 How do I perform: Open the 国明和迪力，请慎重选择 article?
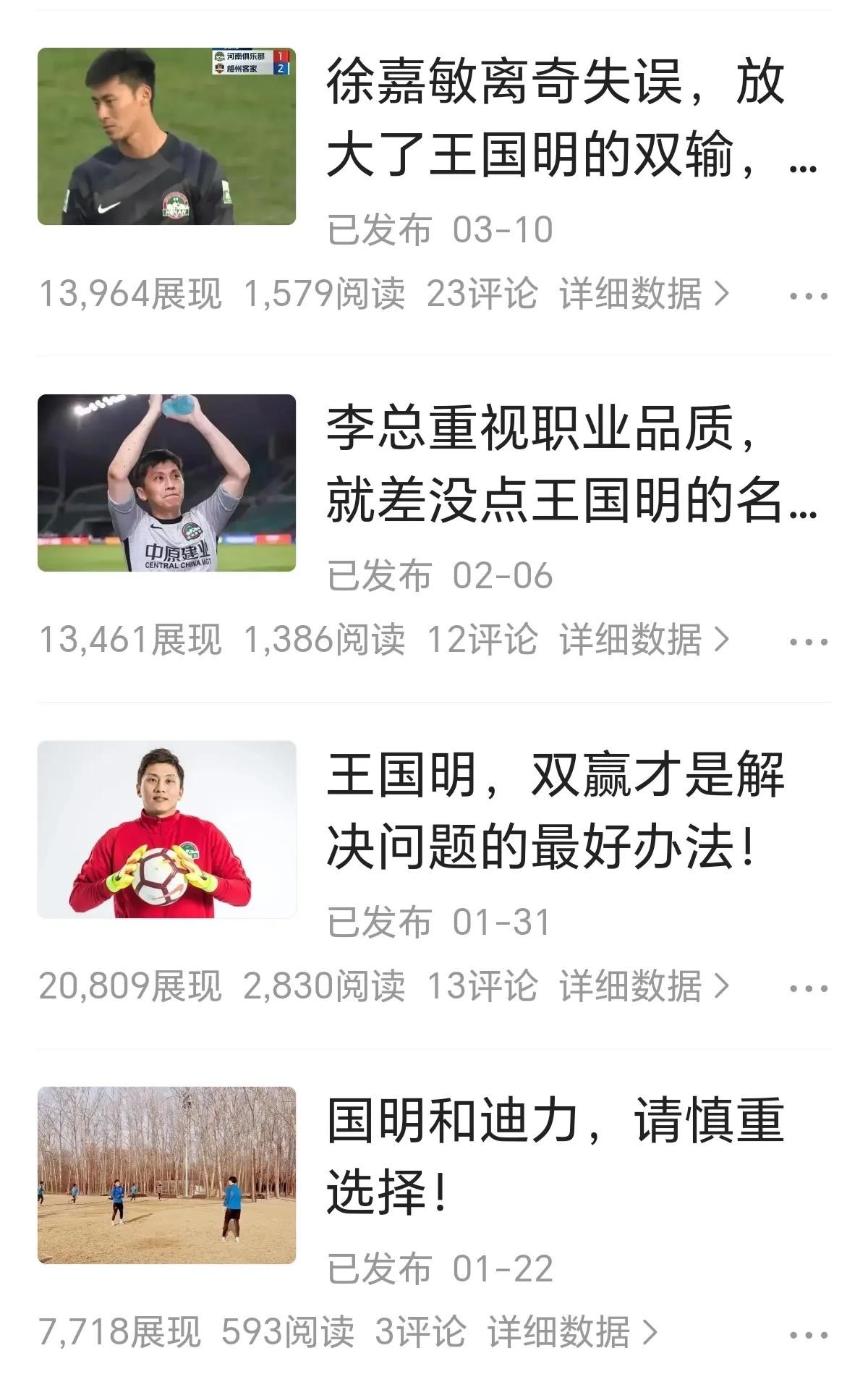556,1156
